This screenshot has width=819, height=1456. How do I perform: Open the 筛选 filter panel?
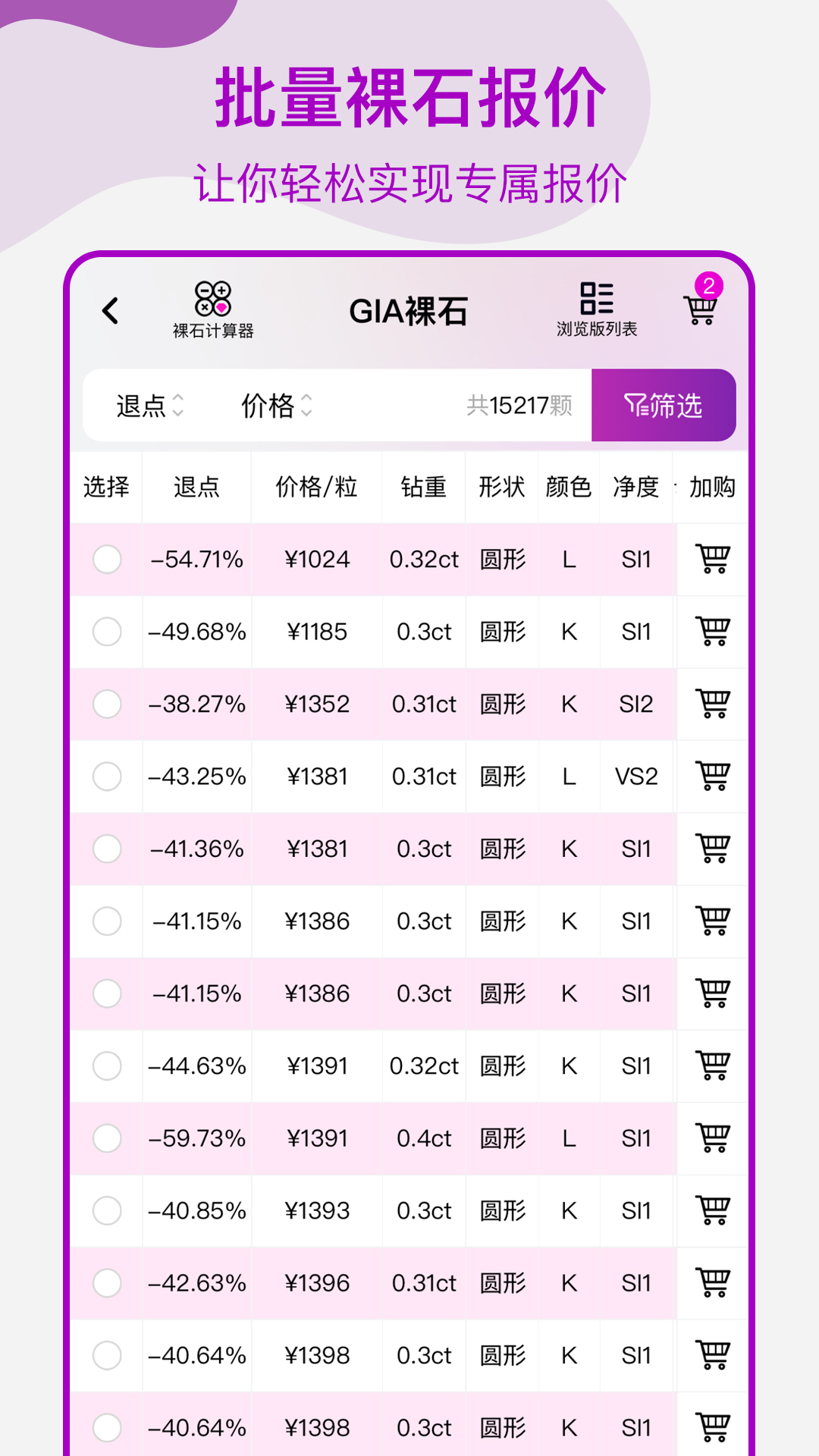click(666, 406)
